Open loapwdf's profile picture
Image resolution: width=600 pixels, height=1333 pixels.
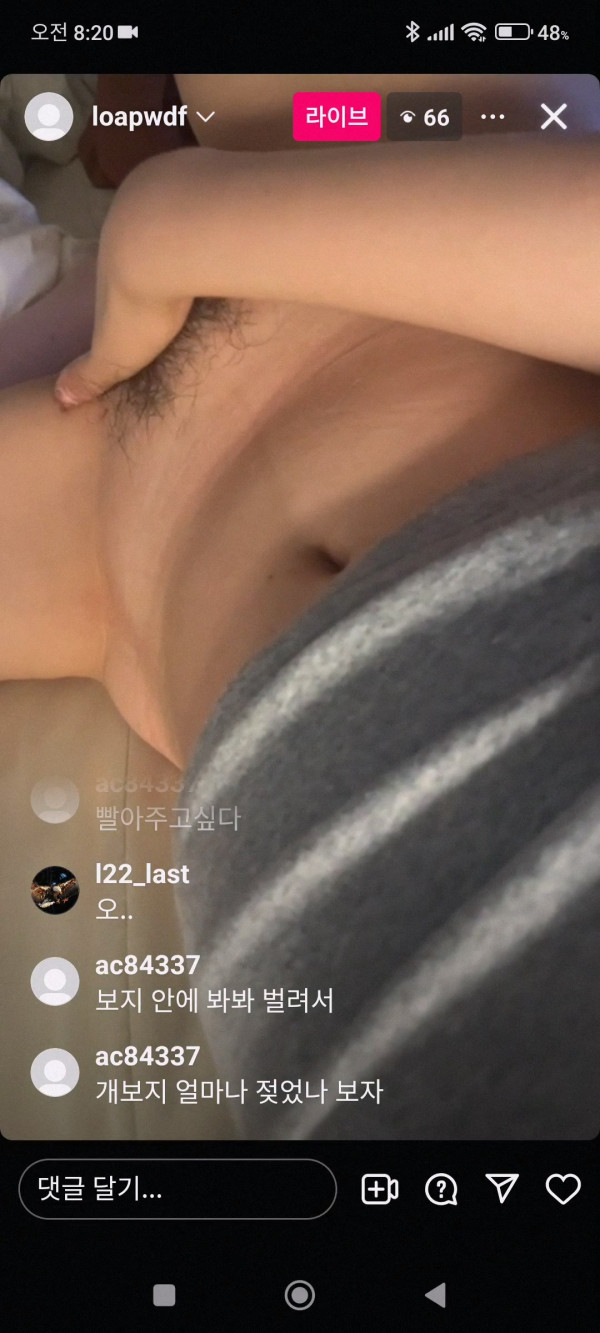point(49,117)
